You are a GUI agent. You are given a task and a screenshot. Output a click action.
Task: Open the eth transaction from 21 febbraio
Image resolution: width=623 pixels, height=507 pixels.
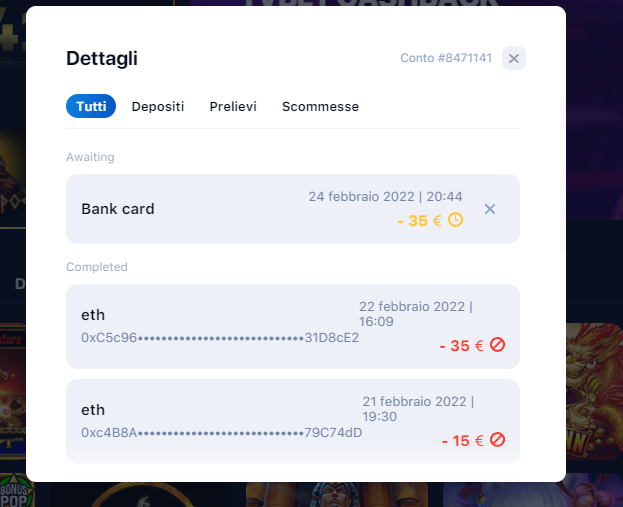coord(220,420)
